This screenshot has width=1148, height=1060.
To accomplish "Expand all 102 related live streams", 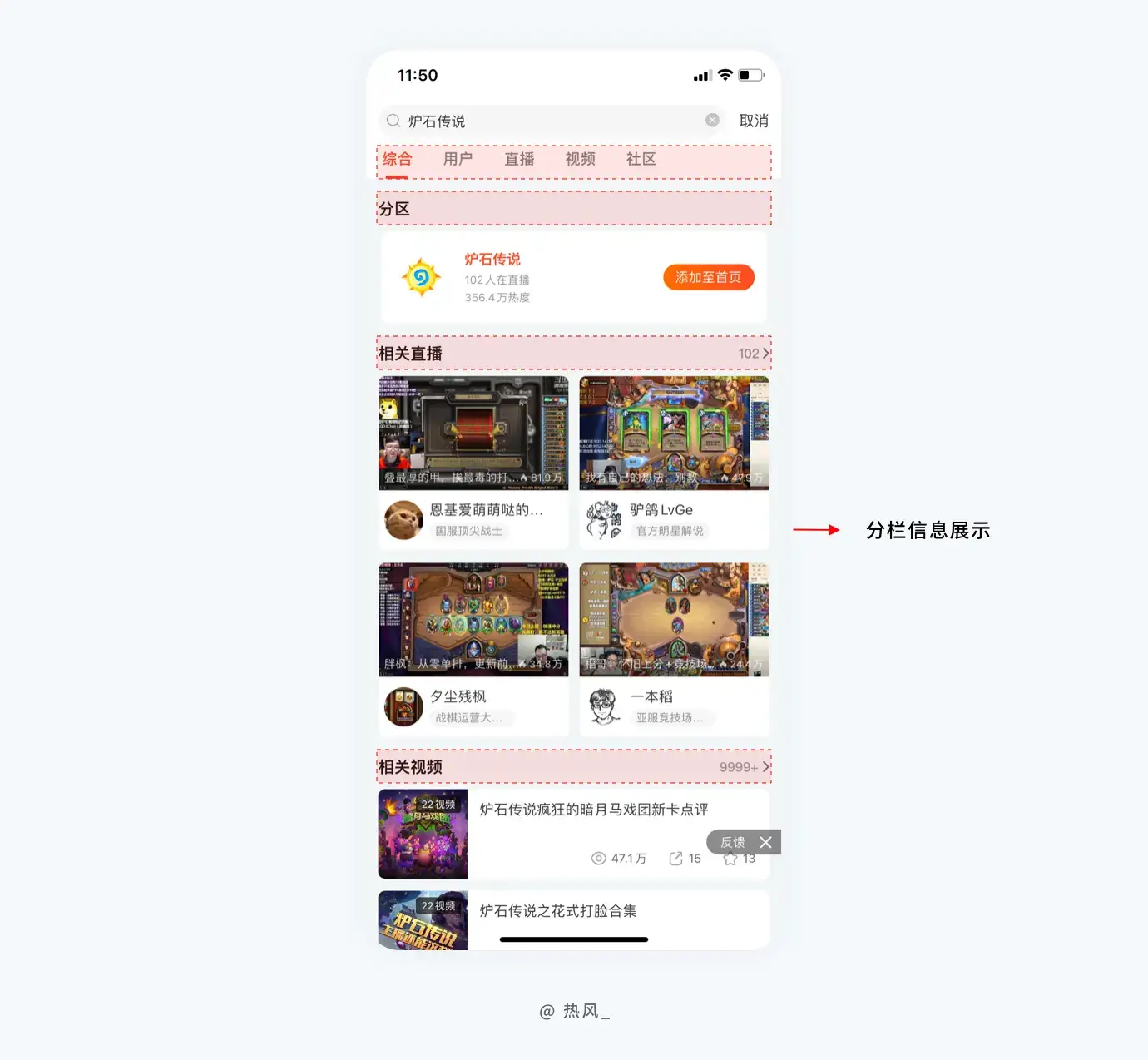I will [x=754, y=354].
